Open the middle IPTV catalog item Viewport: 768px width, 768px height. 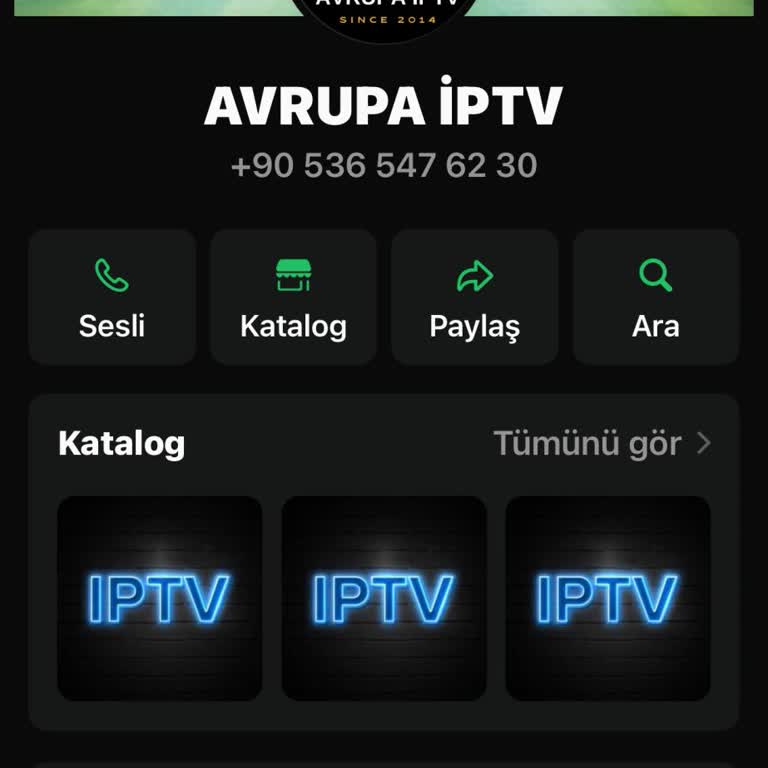coord(384,598)
